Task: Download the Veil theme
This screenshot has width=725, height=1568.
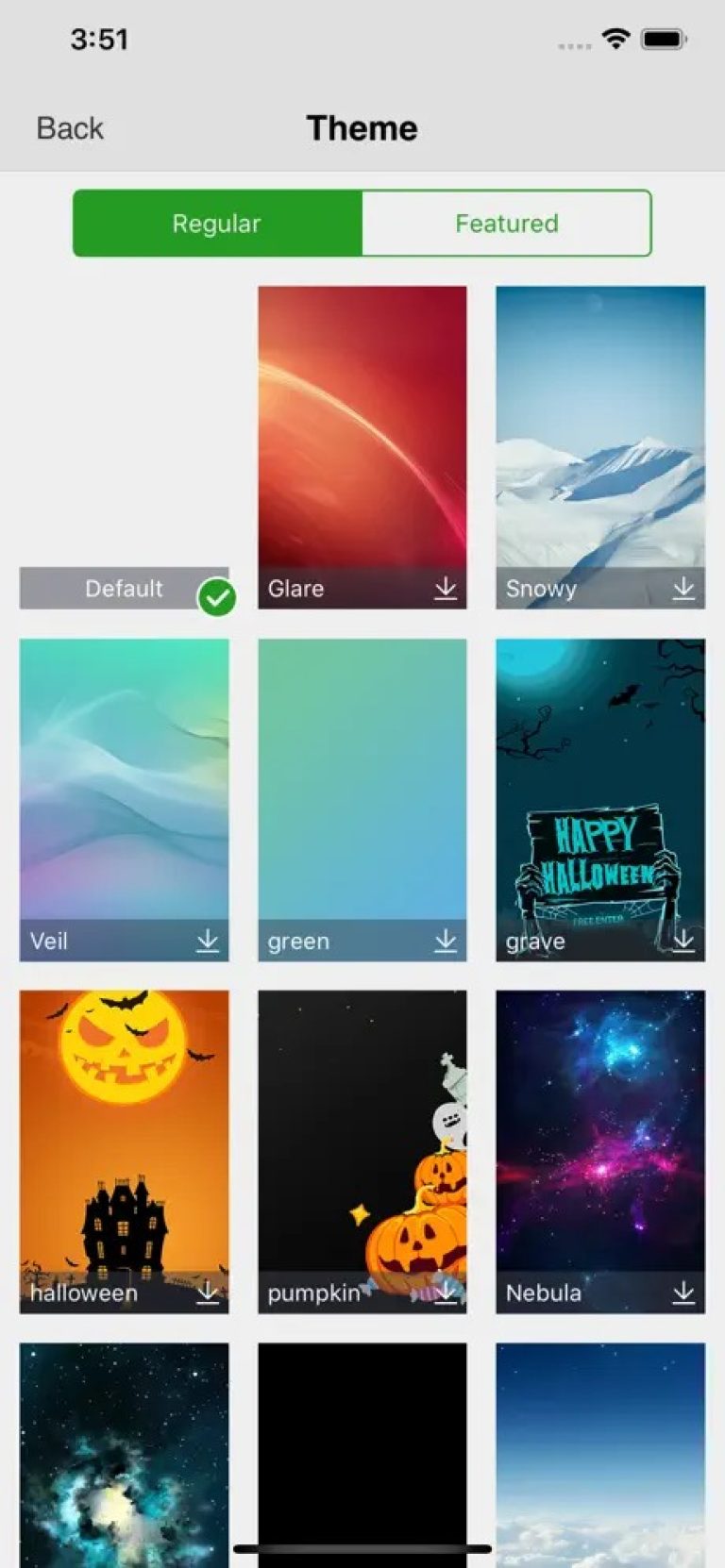Action: point(207,941)
